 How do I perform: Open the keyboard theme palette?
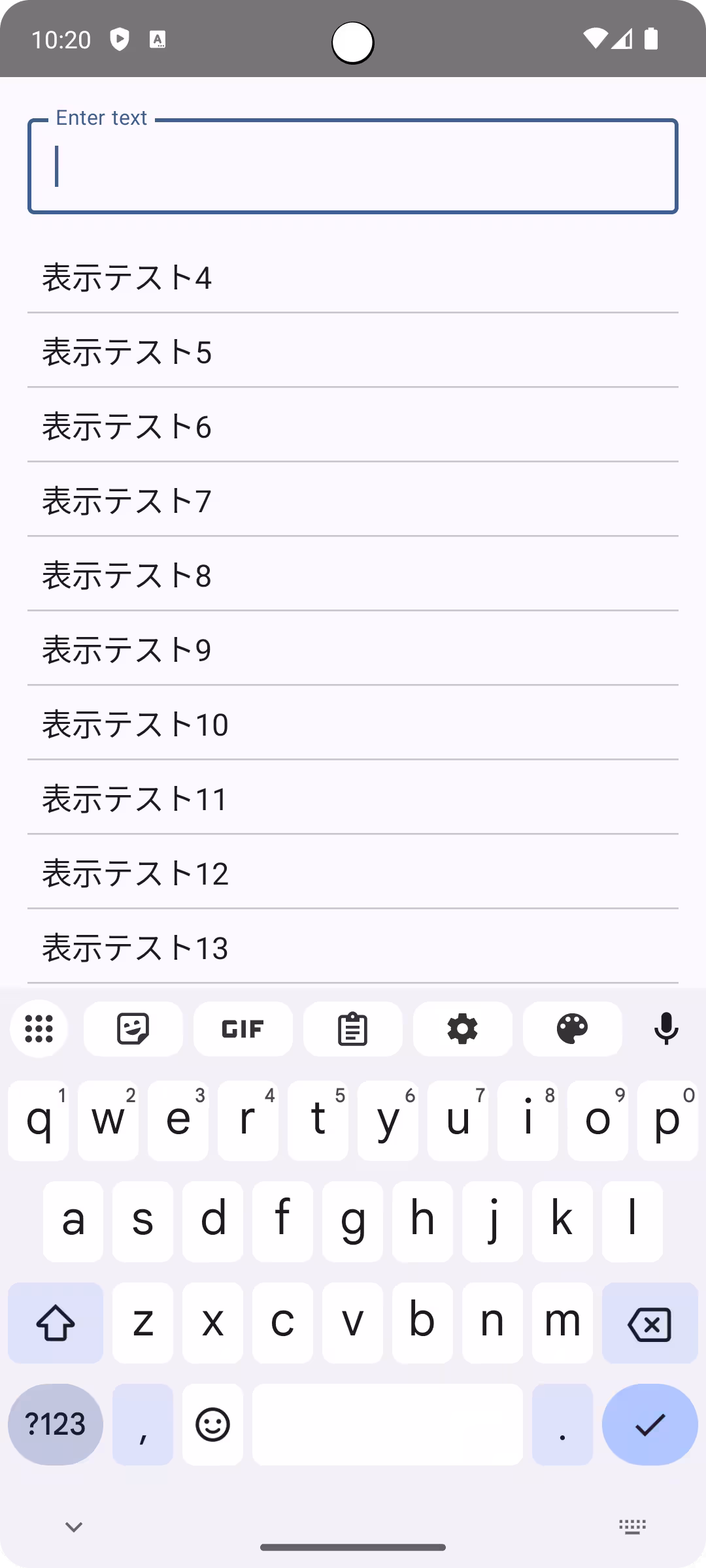(x=573, y=1029)
